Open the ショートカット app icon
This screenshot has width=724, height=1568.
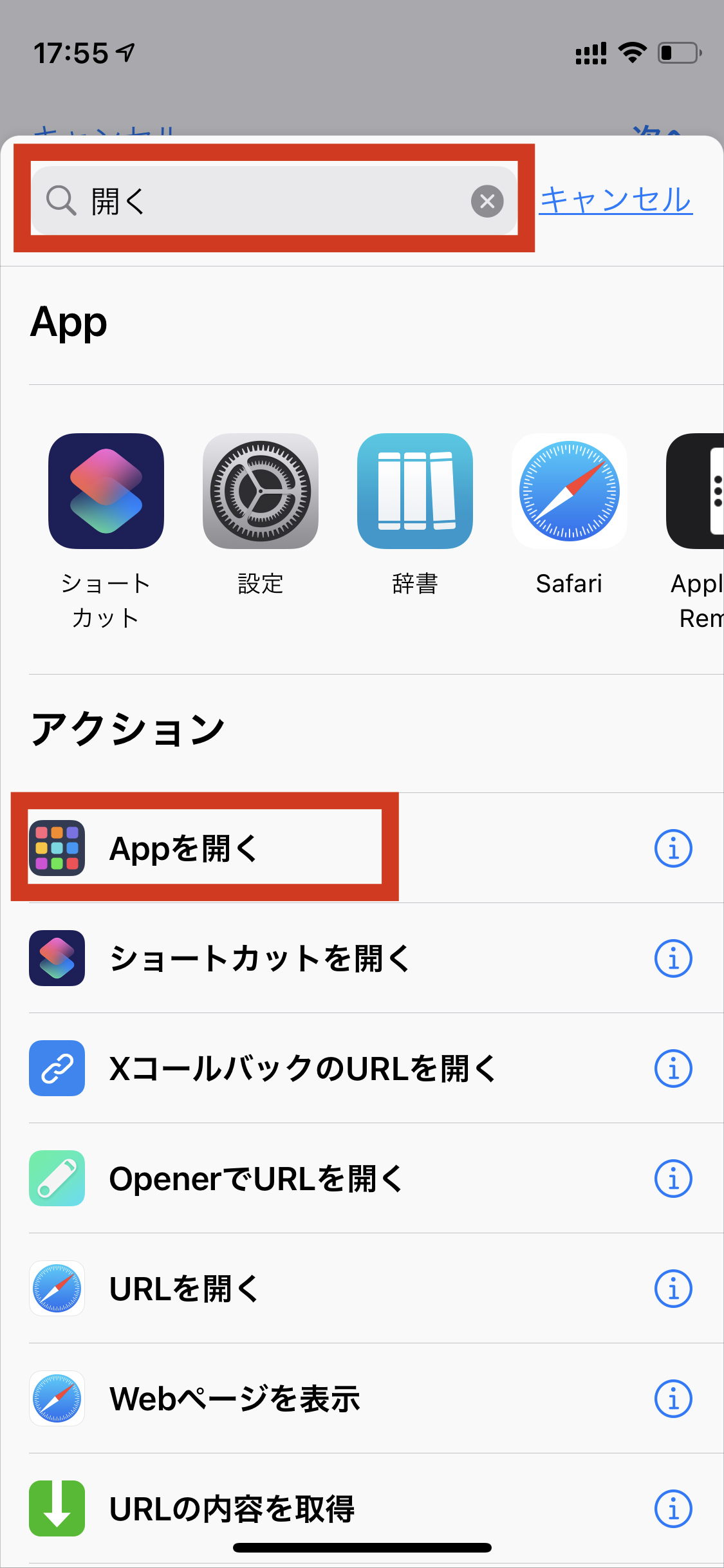coord(106,491)
